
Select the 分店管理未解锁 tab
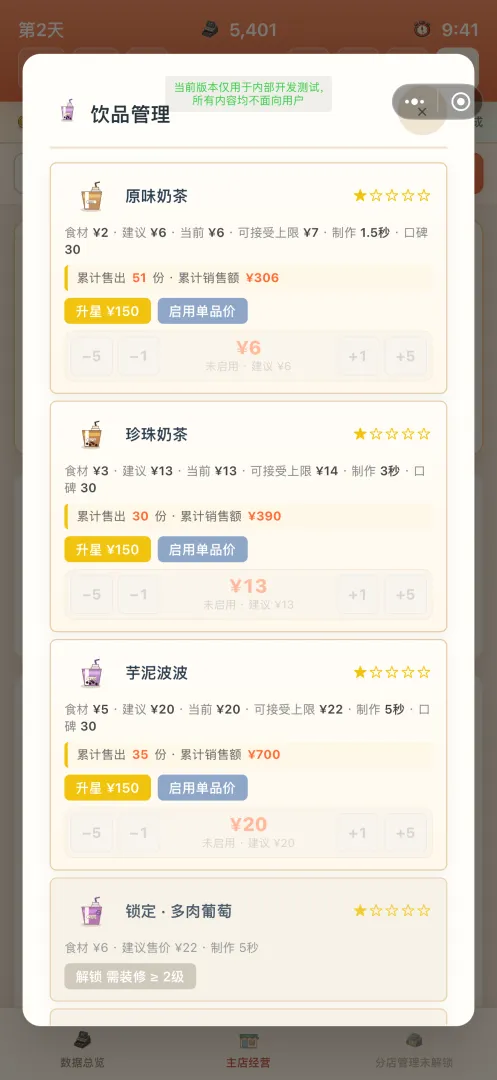pos(414,1050)
